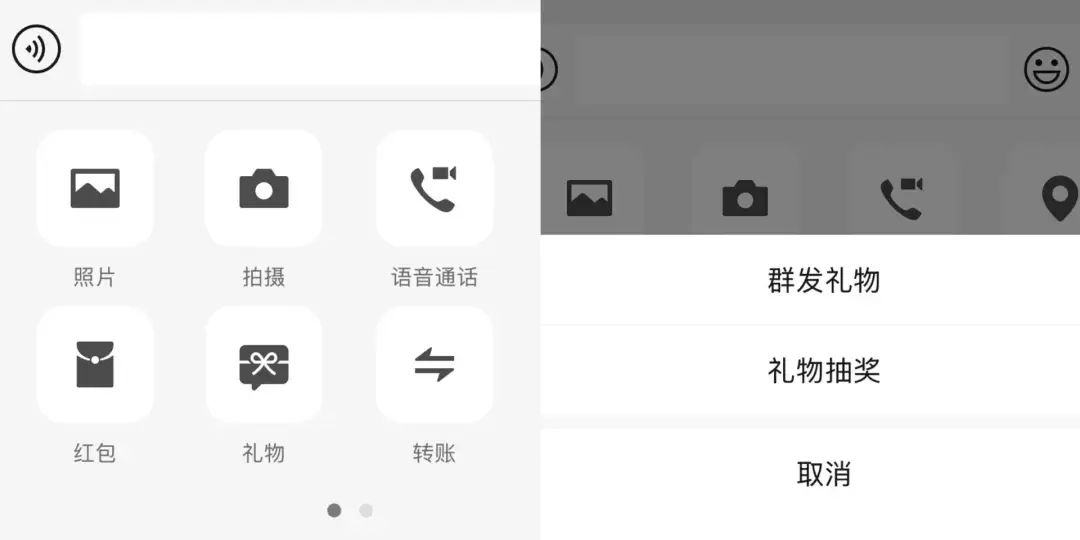The height and width of the screenshot is (540, 1080).
Task: Choose 礼物抽奖 option
Action: pyautogui.click(x=823, y=371)
